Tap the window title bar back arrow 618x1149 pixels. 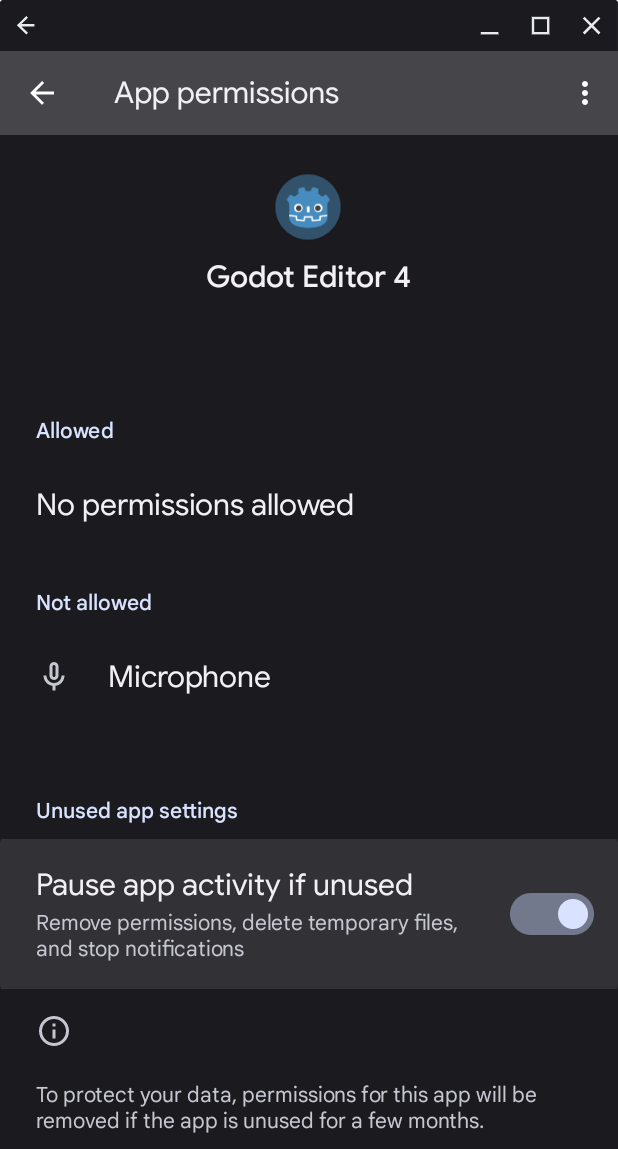(x=26, y=26)
